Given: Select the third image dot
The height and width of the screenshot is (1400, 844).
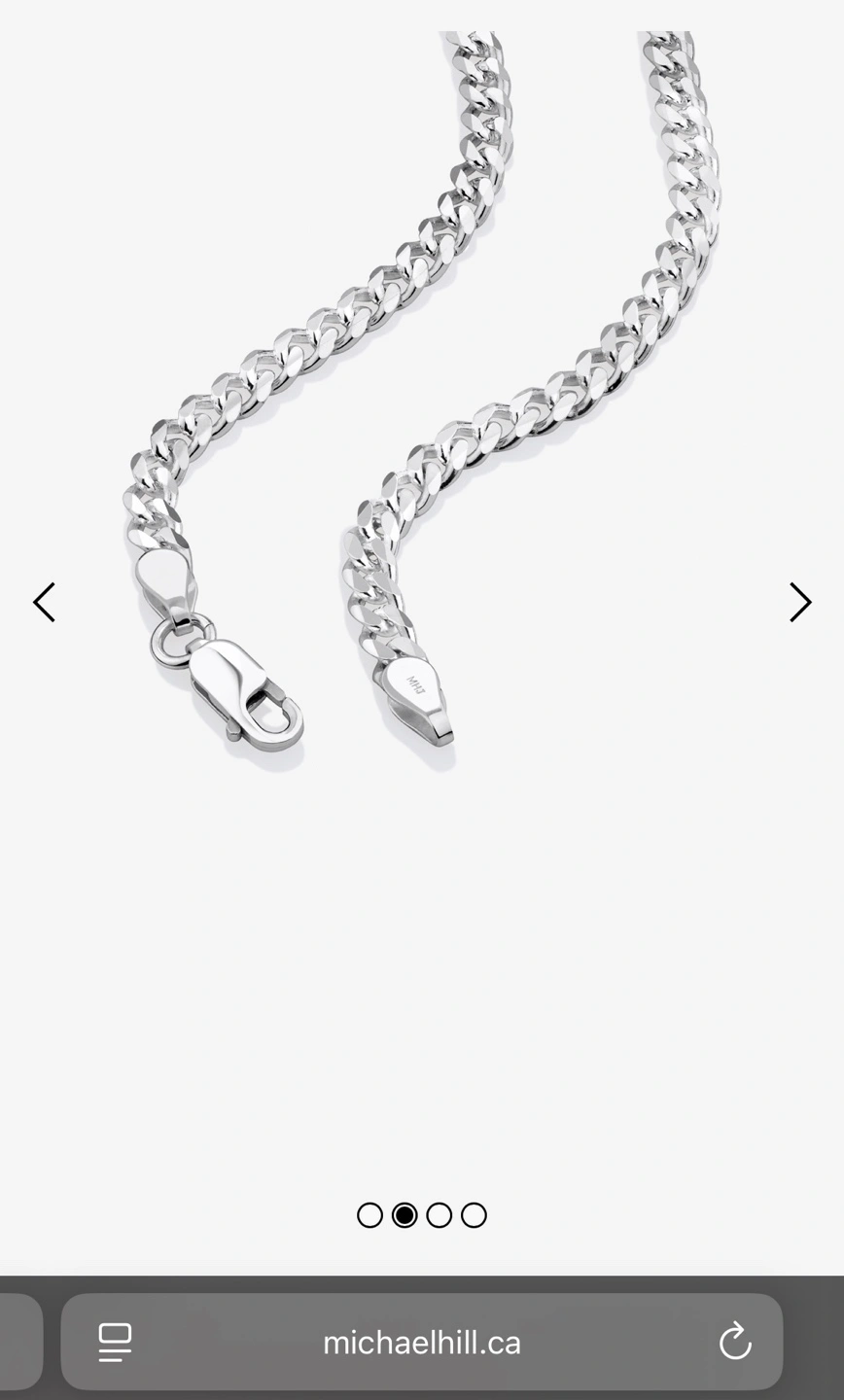Looking at the screenshot, I should coord(439,1215).
